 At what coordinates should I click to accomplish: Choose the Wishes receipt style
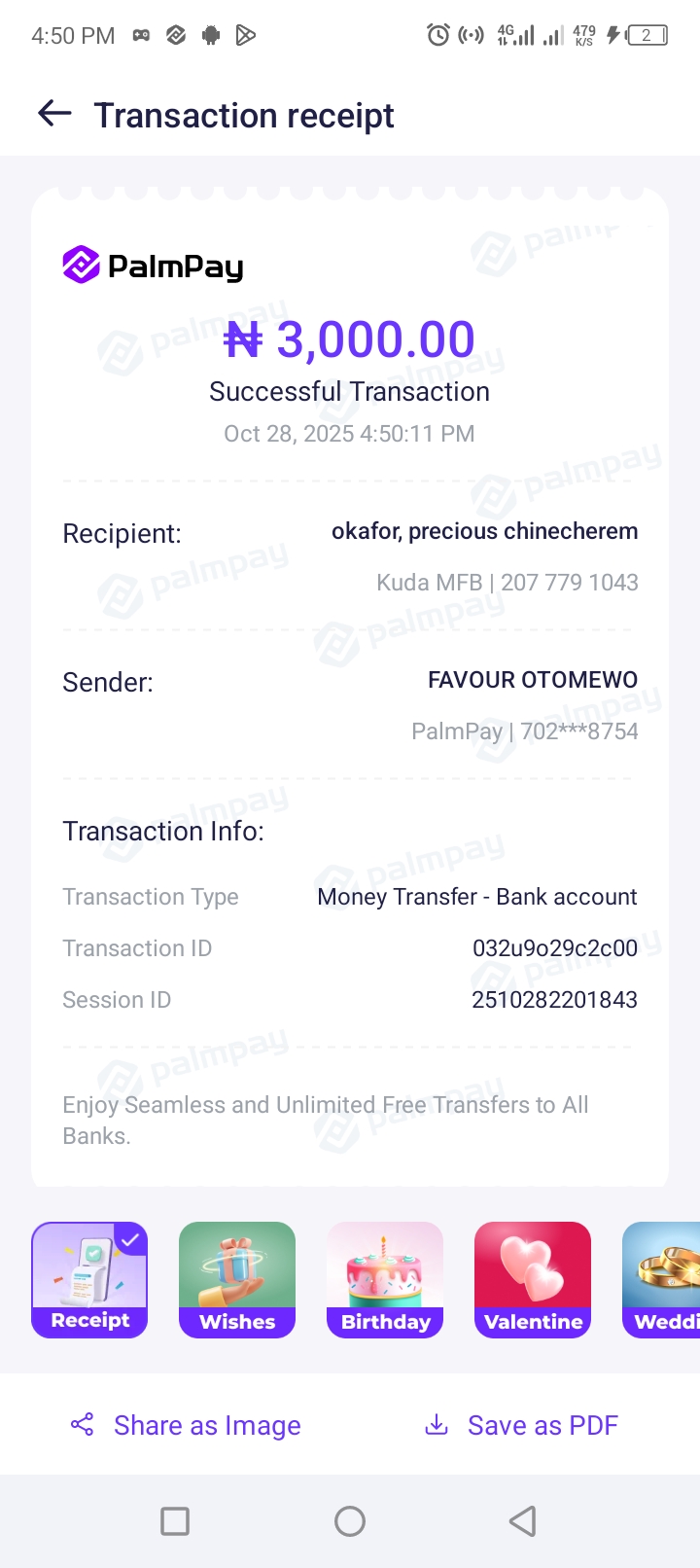click(237, 1279)
